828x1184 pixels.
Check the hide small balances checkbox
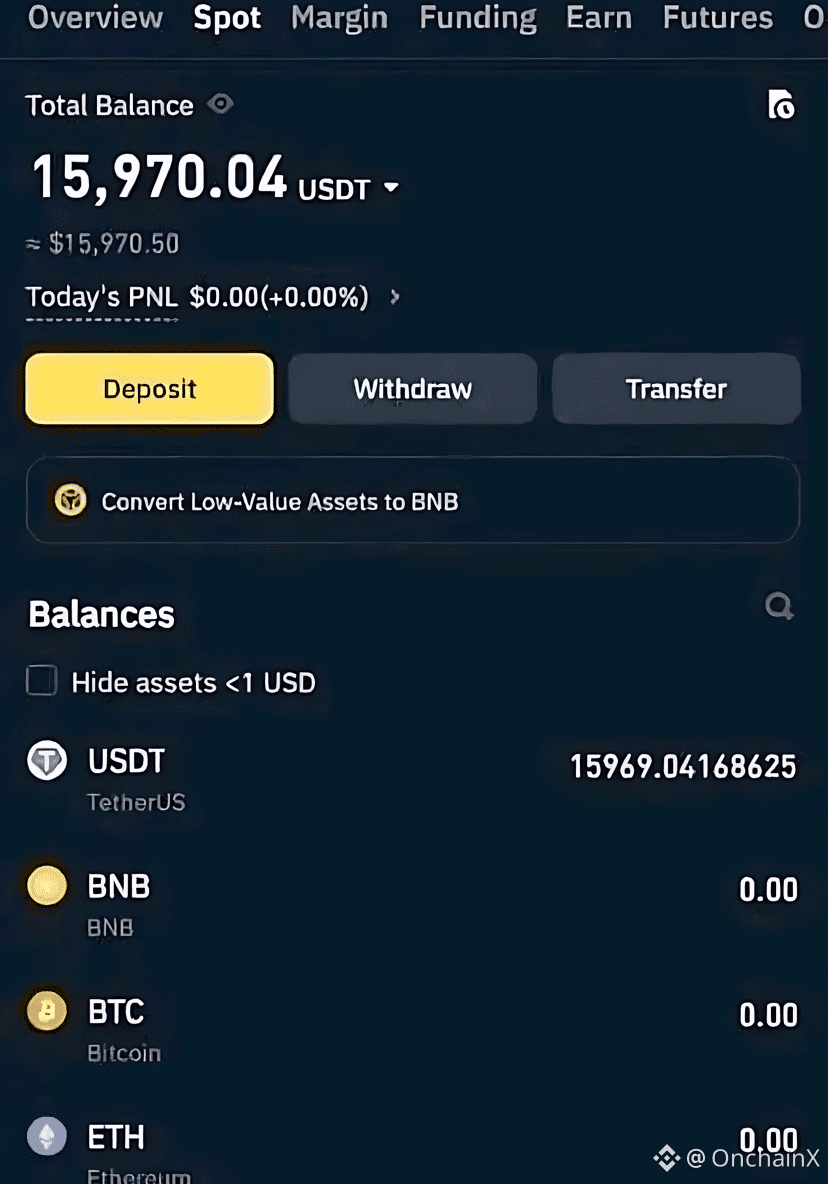click(x=41, y=681)
